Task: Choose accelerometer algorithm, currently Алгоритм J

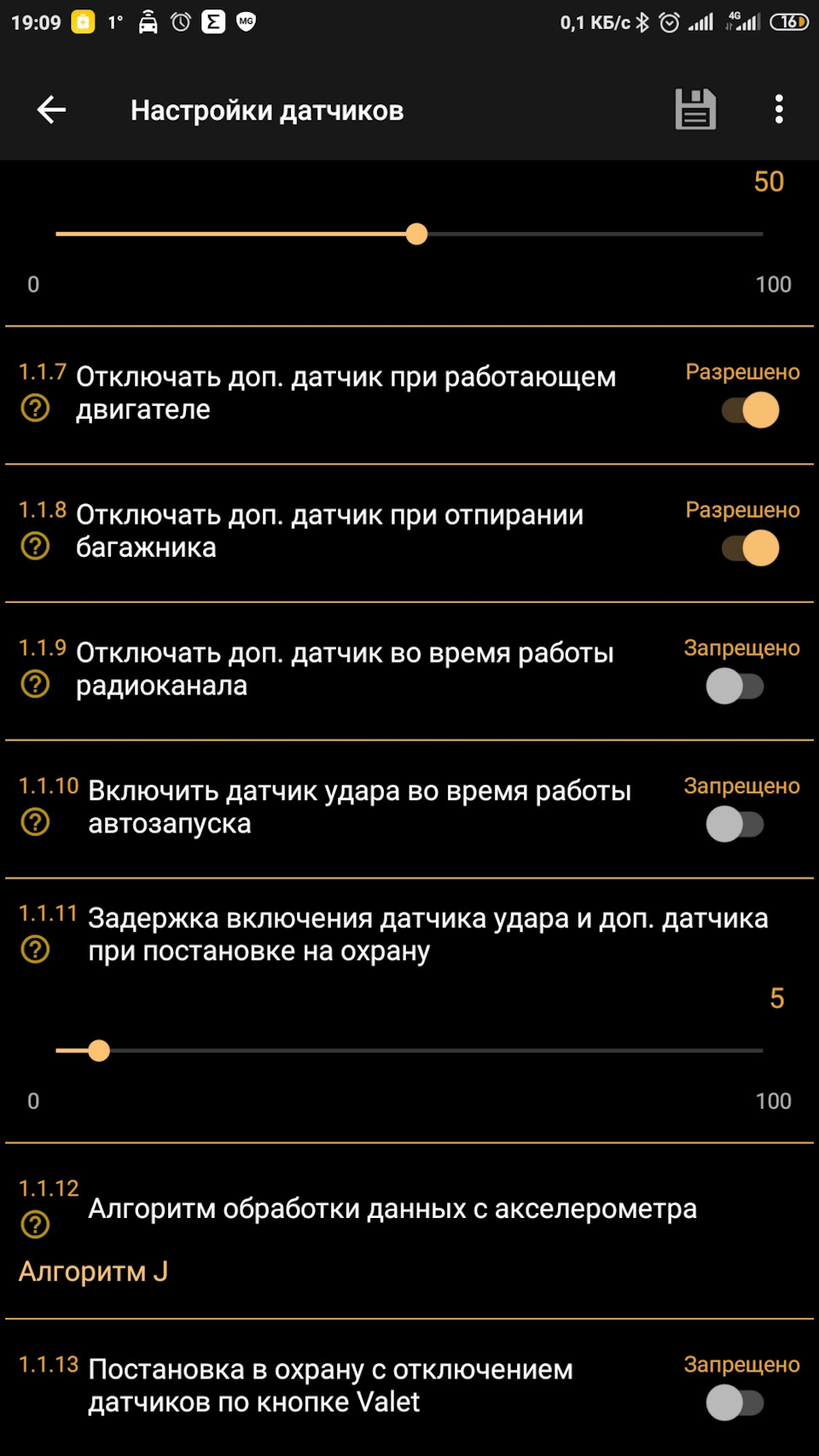Action: pyautogui.click(x=94, y=1272)
